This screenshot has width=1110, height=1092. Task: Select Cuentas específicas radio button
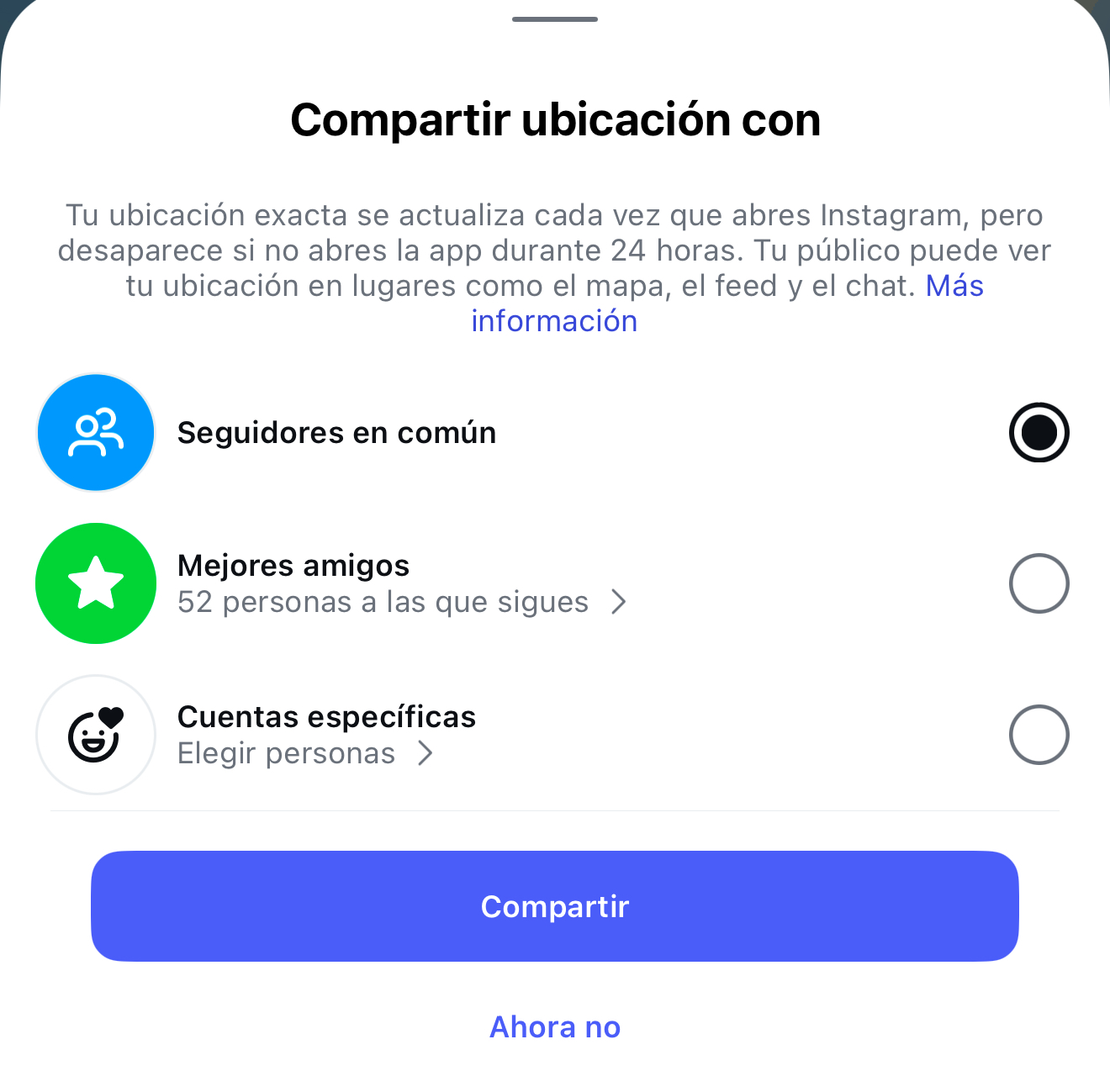tap(1039, 735)
